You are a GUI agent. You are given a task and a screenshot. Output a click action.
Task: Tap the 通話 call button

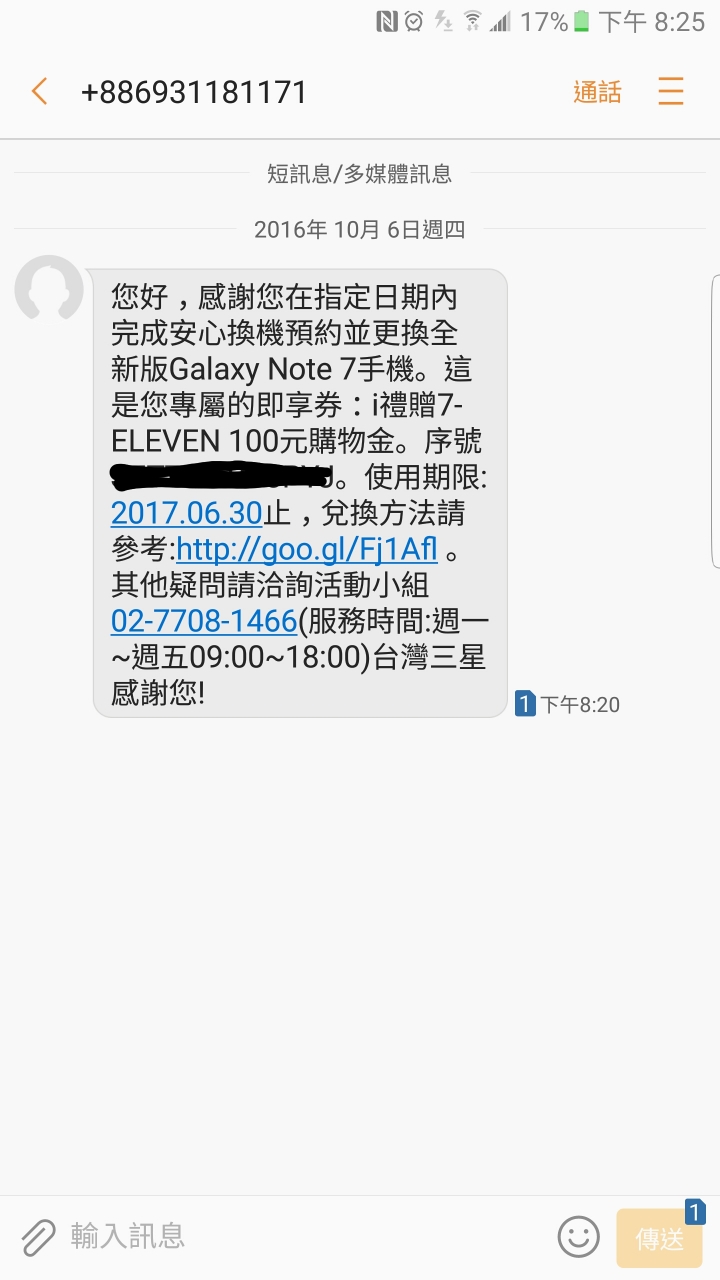pos(597,92)
